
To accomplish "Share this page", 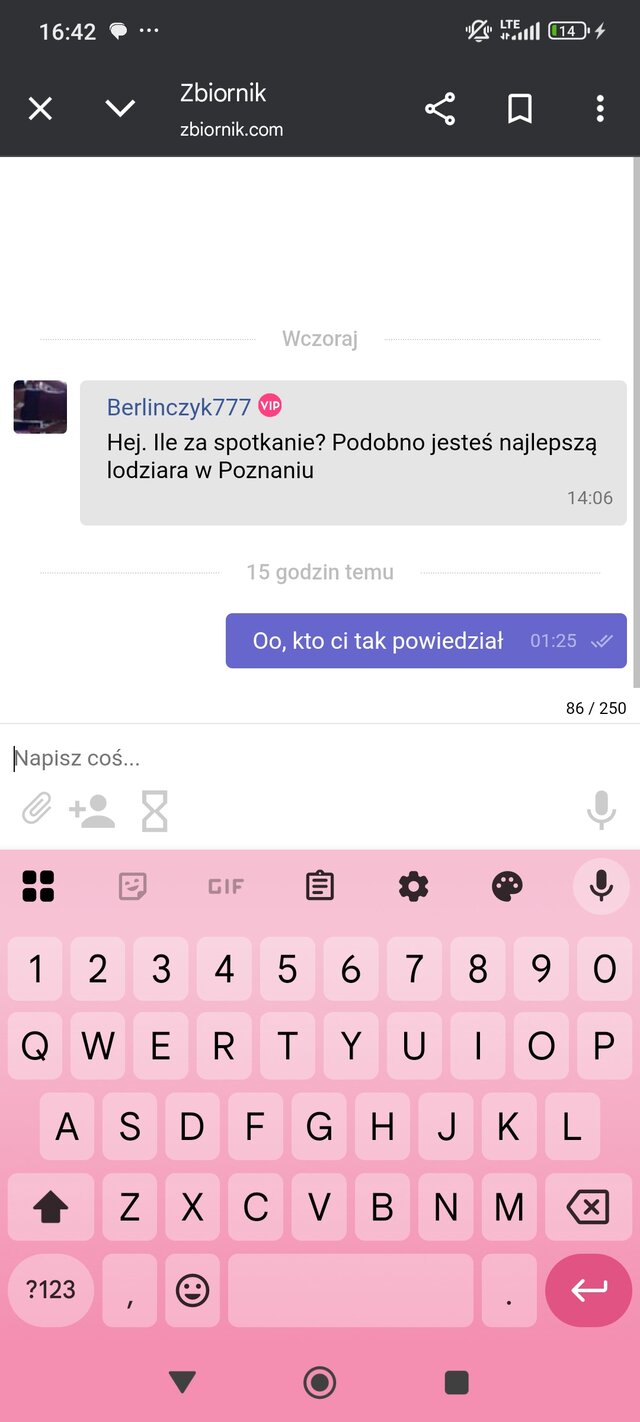I will tap(440, 109).
